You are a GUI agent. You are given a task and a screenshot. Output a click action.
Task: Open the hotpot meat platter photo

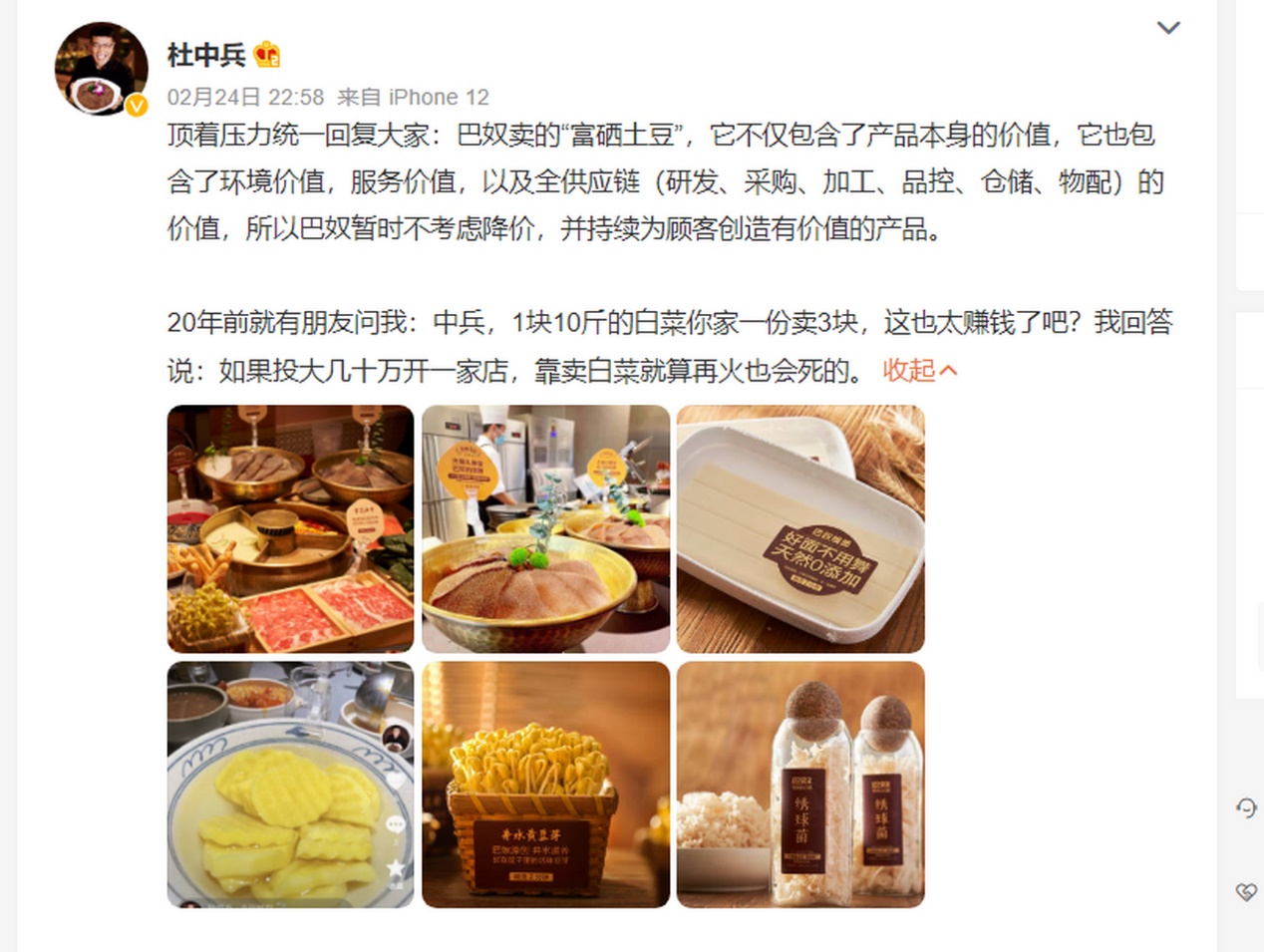[290, 528]
